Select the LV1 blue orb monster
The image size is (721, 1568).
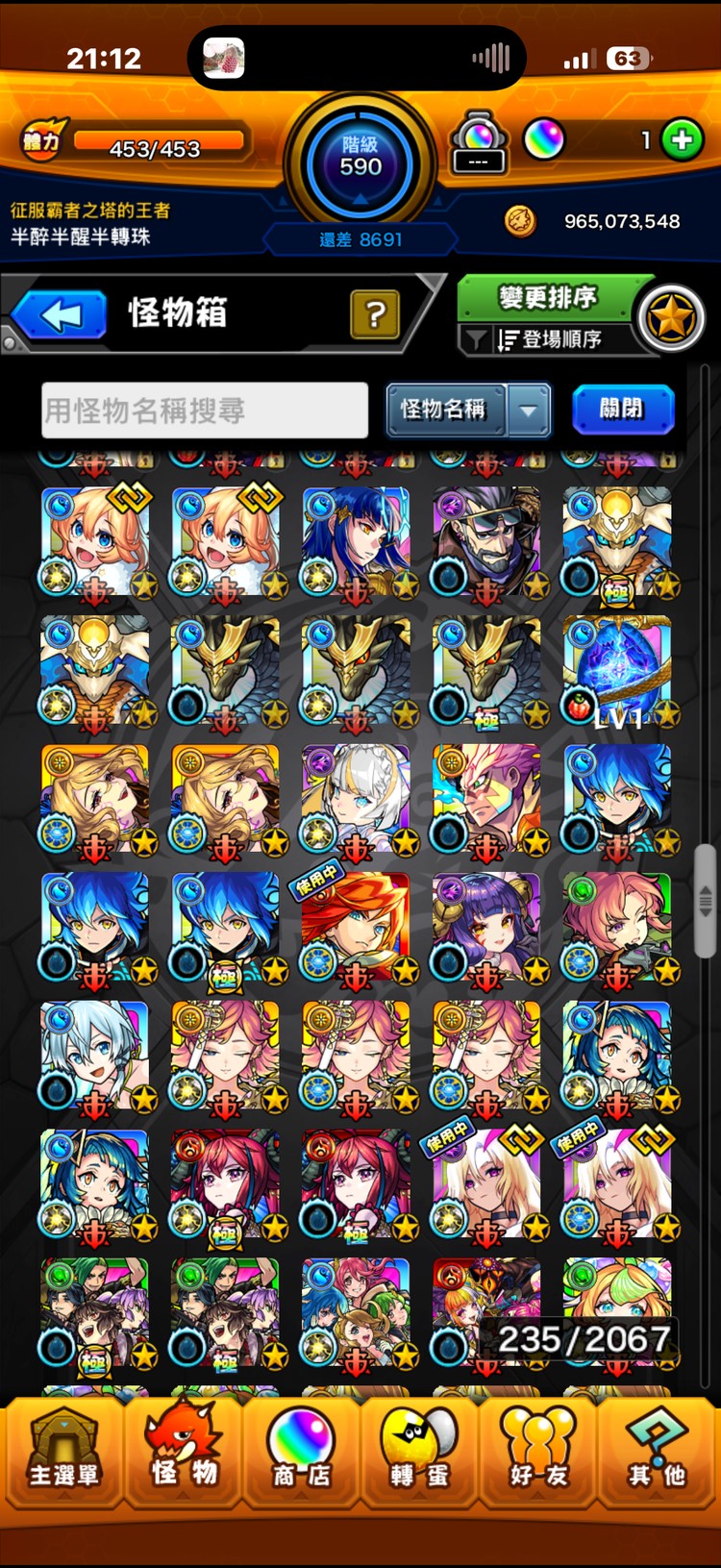tap(617, 671)
